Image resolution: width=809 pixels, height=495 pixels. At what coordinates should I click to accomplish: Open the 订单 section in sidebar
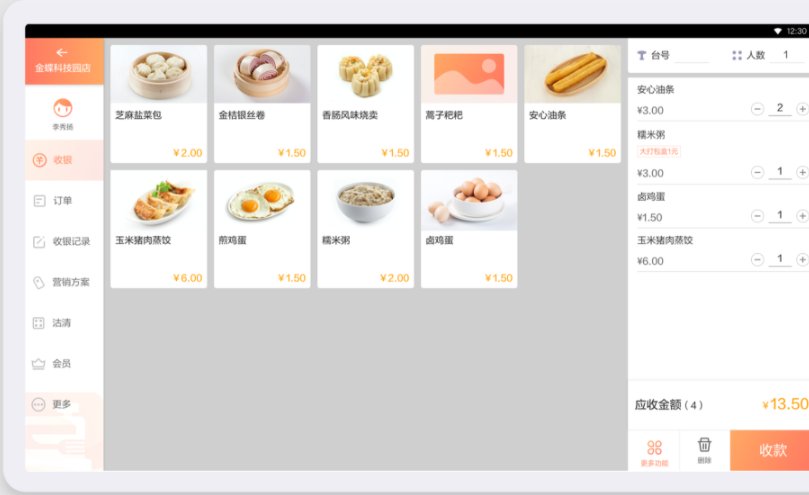(x=62, y=201)
